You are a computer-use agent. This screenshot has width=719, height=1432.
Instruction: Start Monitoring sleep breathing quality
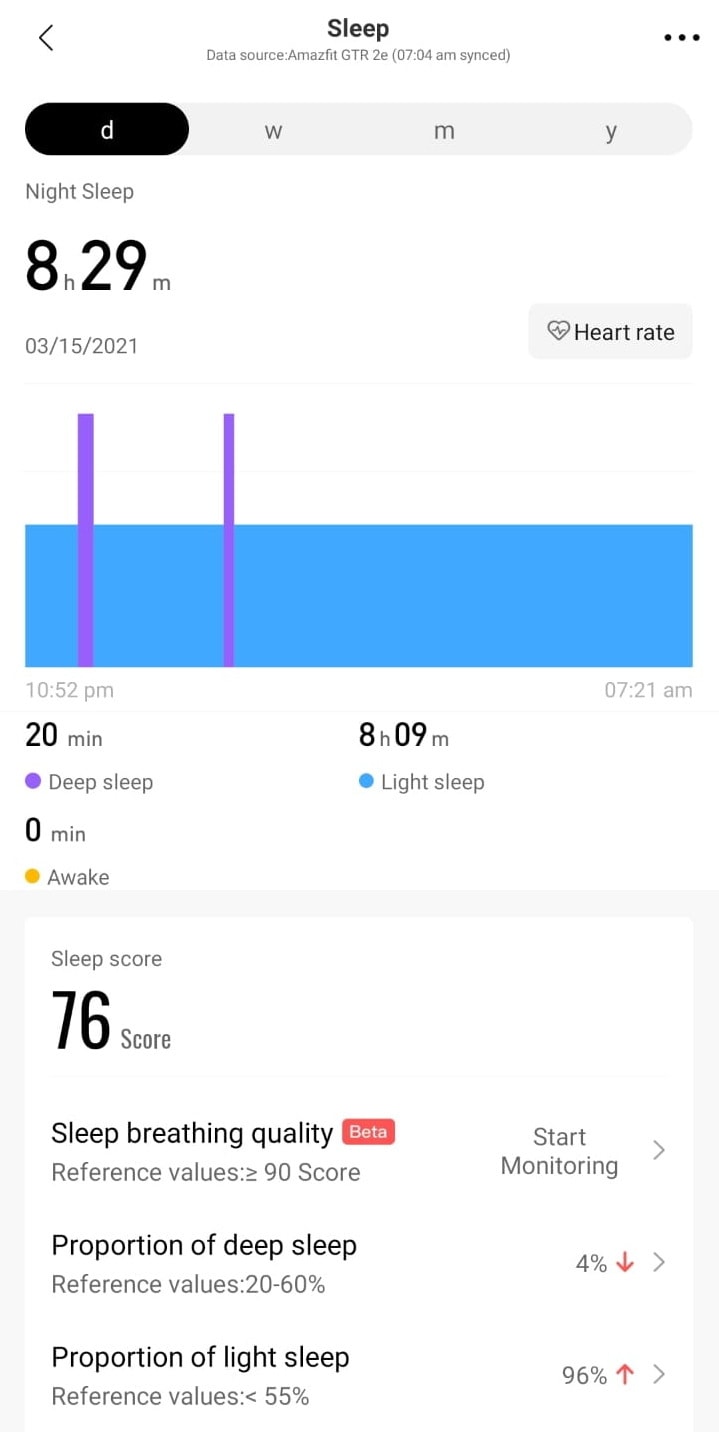coord(560,1151)
